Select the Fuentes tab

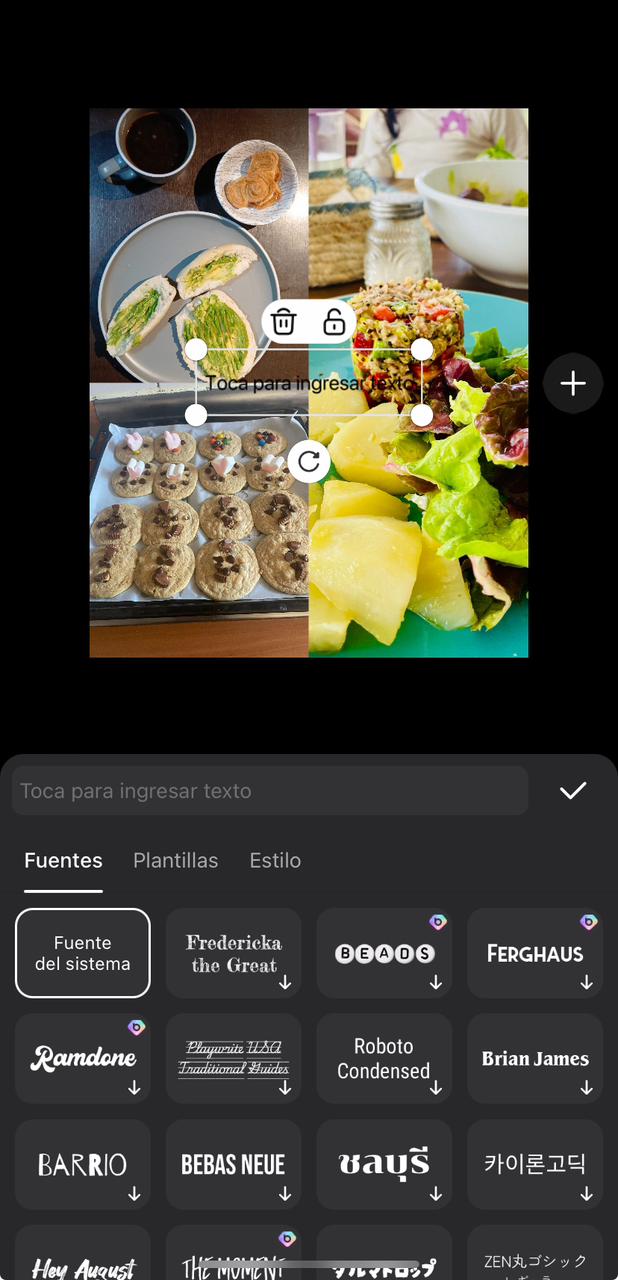tap(63, 860)
